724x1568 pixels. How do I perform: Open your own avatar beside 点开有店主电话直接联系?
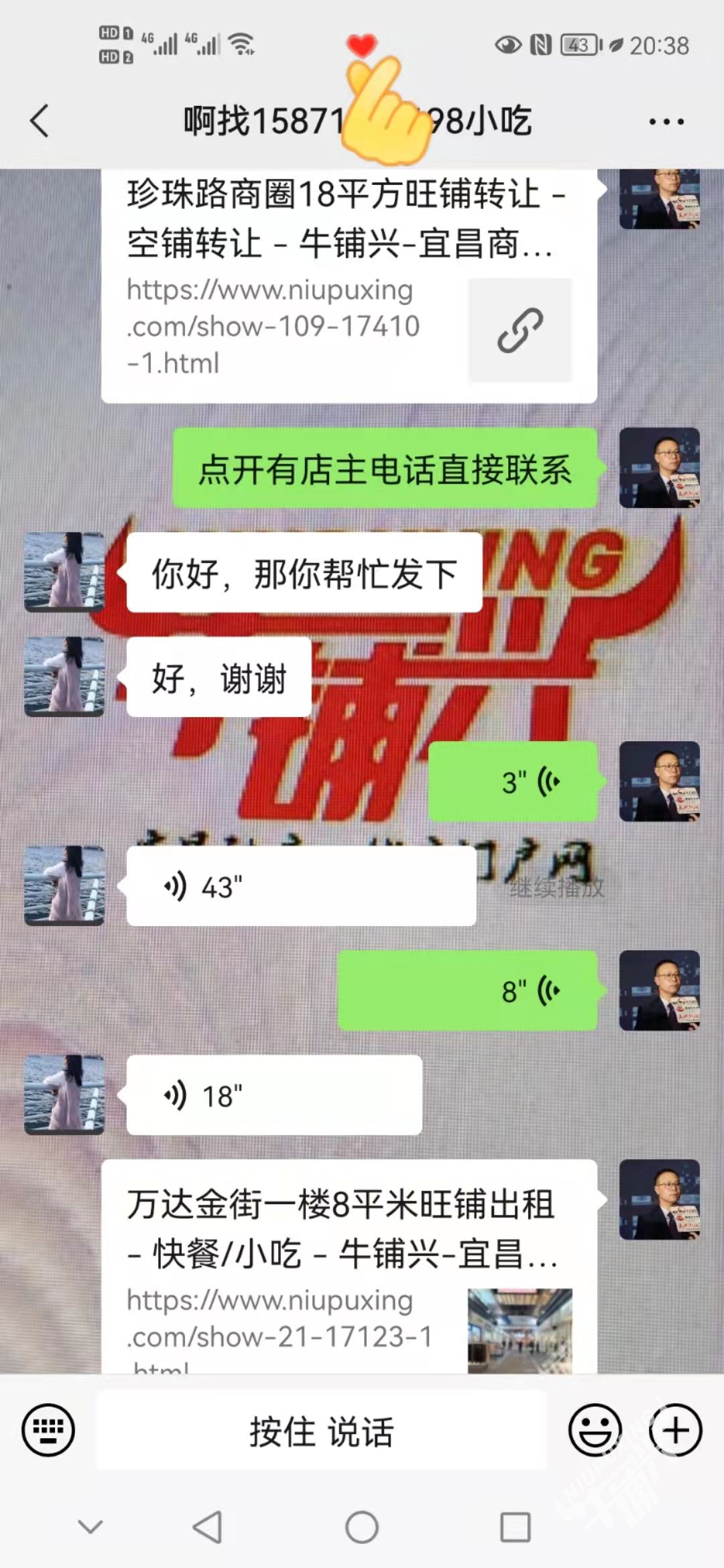659,468
